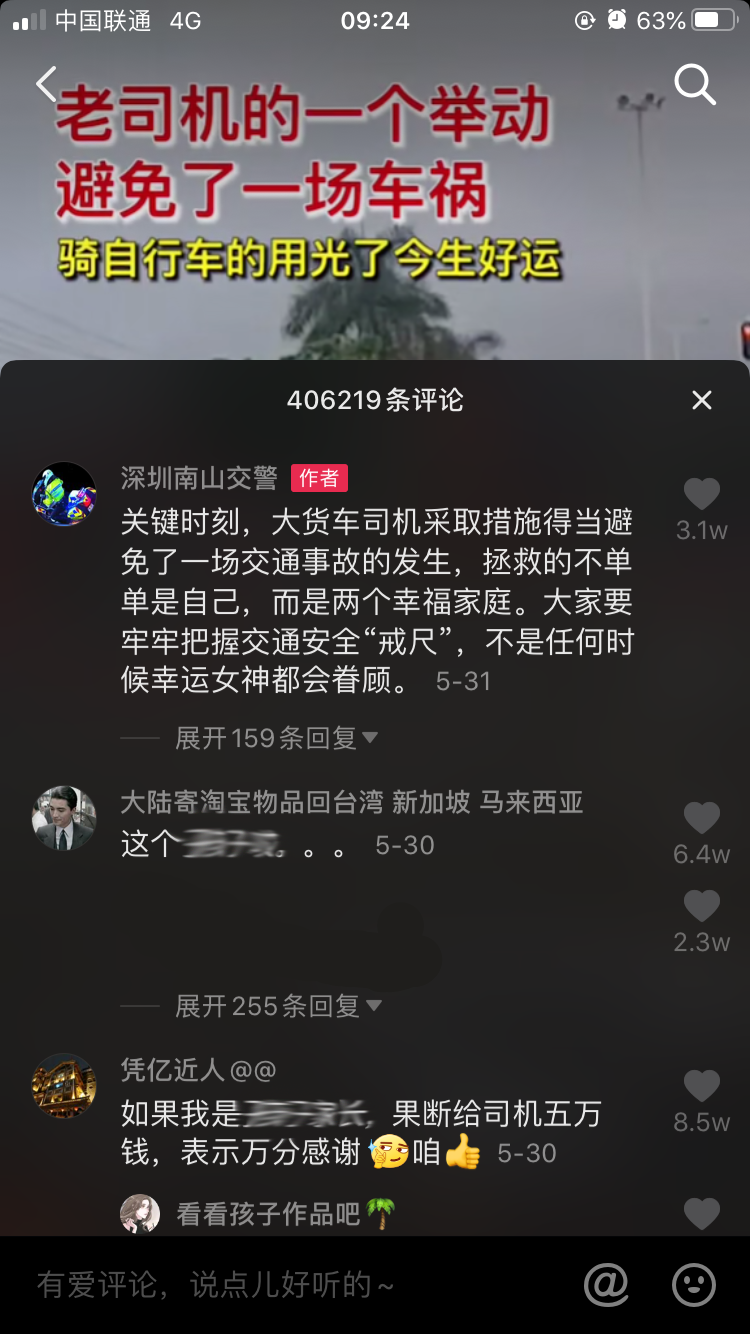Tap the comment input field
The image size is (750, 1334).
[290, 1285]
